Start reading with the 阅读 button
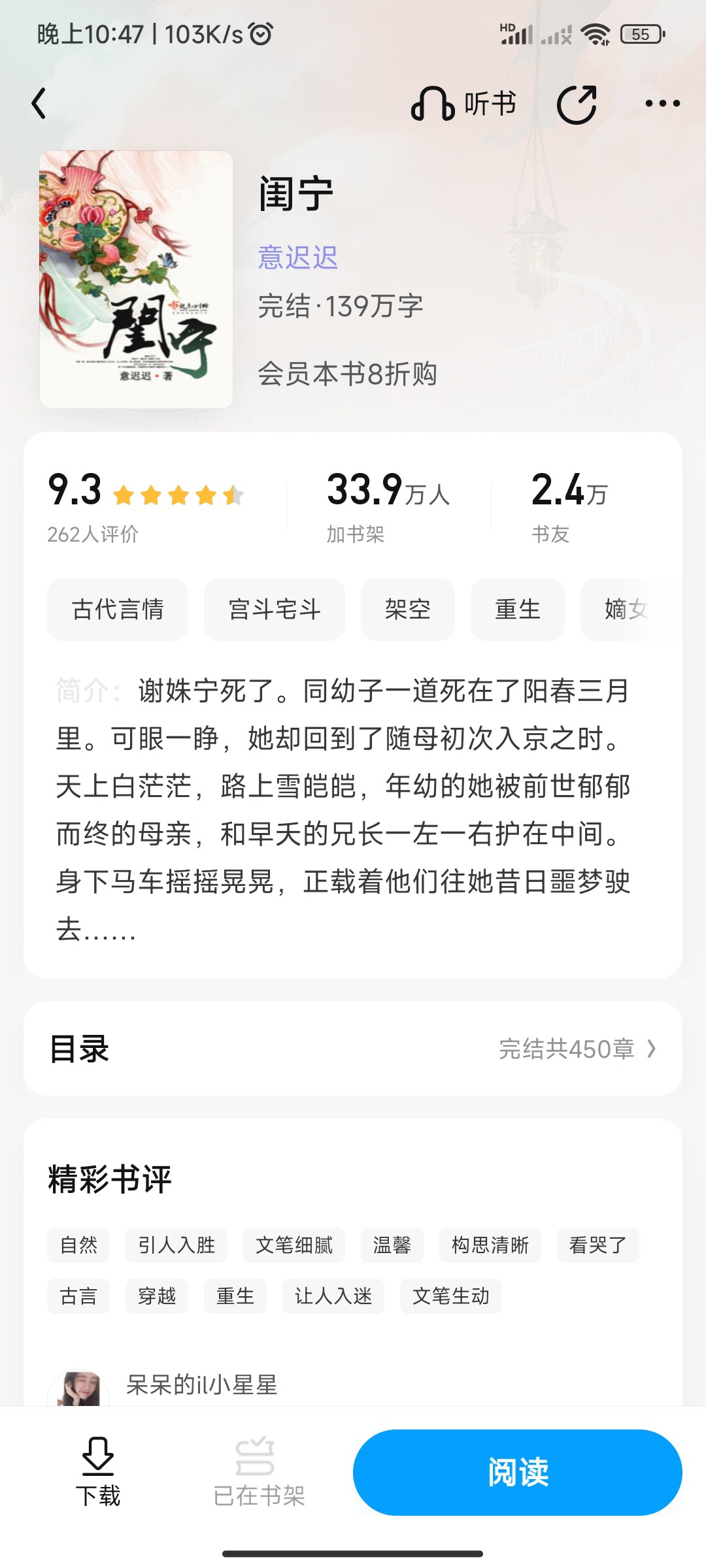 click(x=518, y=1472)
